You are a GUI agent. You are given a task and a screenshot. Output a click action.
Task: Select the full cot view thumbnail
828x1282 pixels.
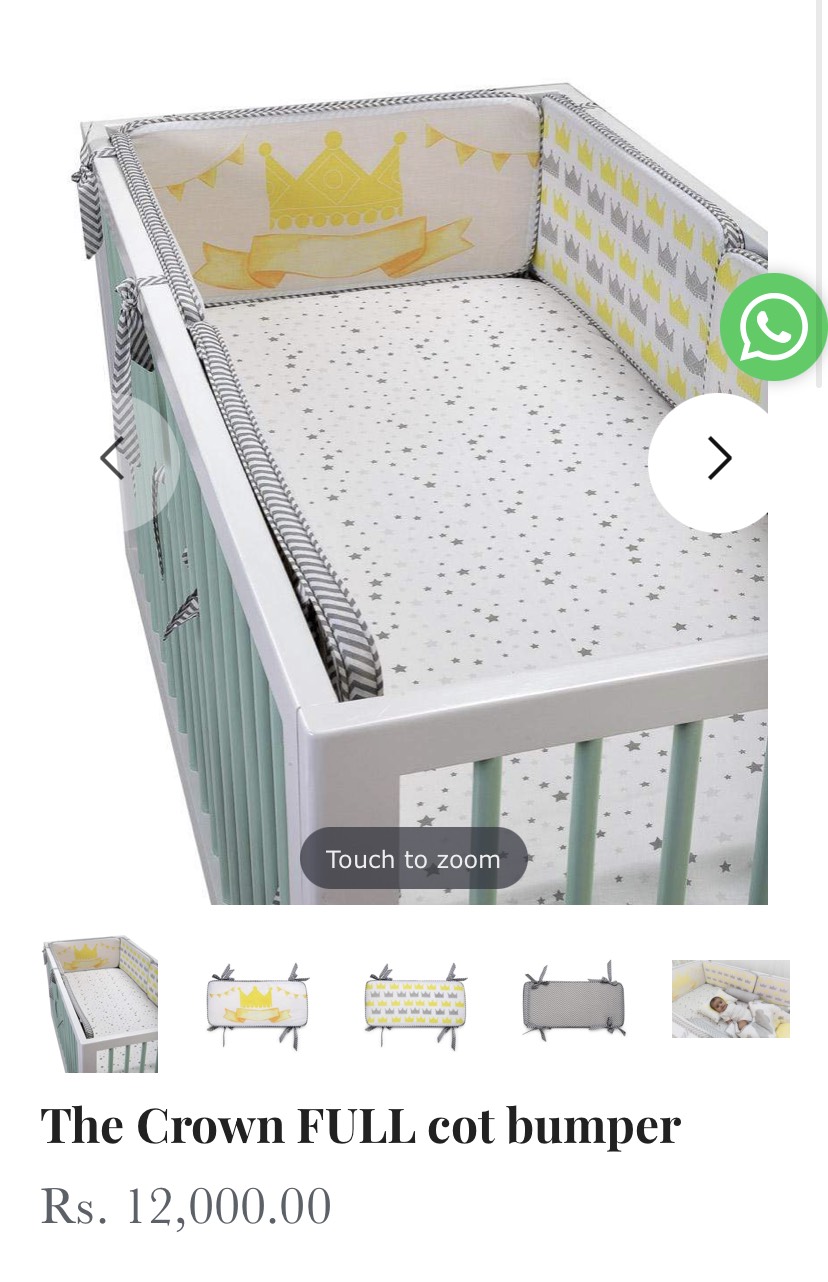pyautogui.click(x=100, y=1003)
